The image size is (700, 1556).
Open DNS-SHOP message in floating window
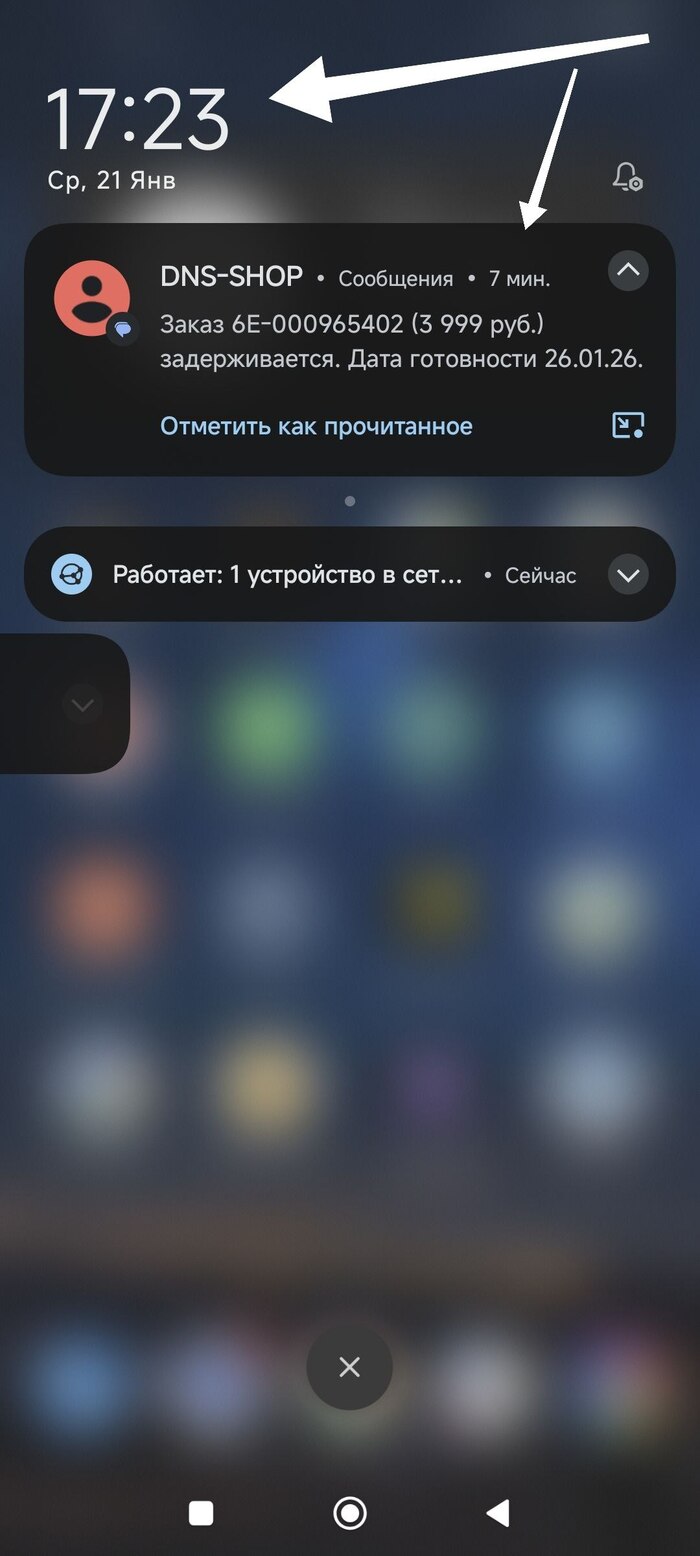click(628, 425)
